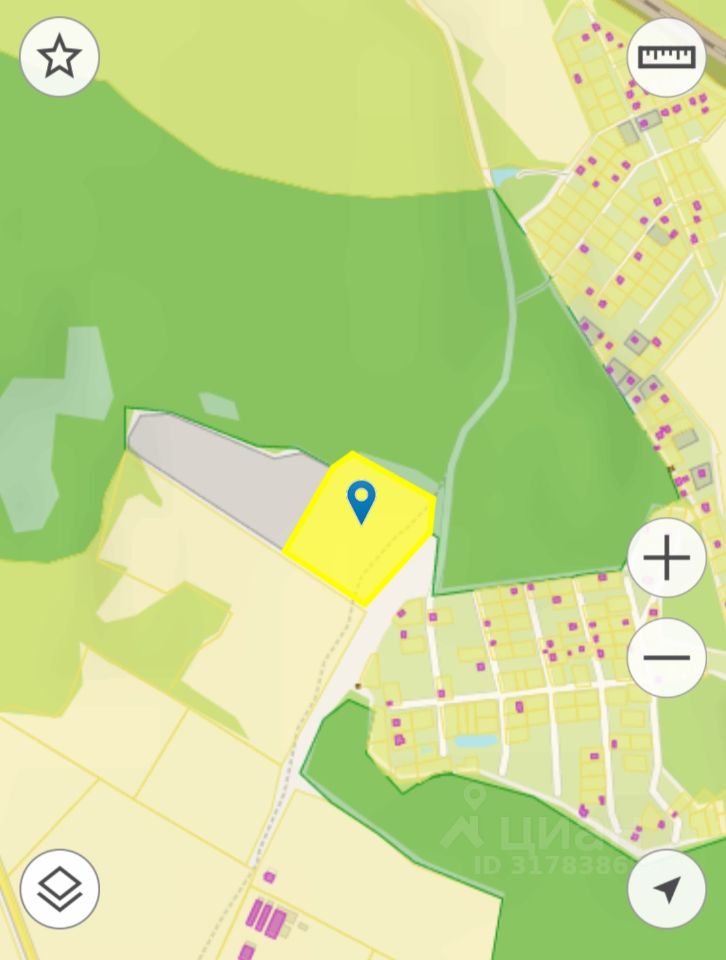Tap the star favorites button
The width and height of the screenshot is (726, 960).
coord(59,57)
